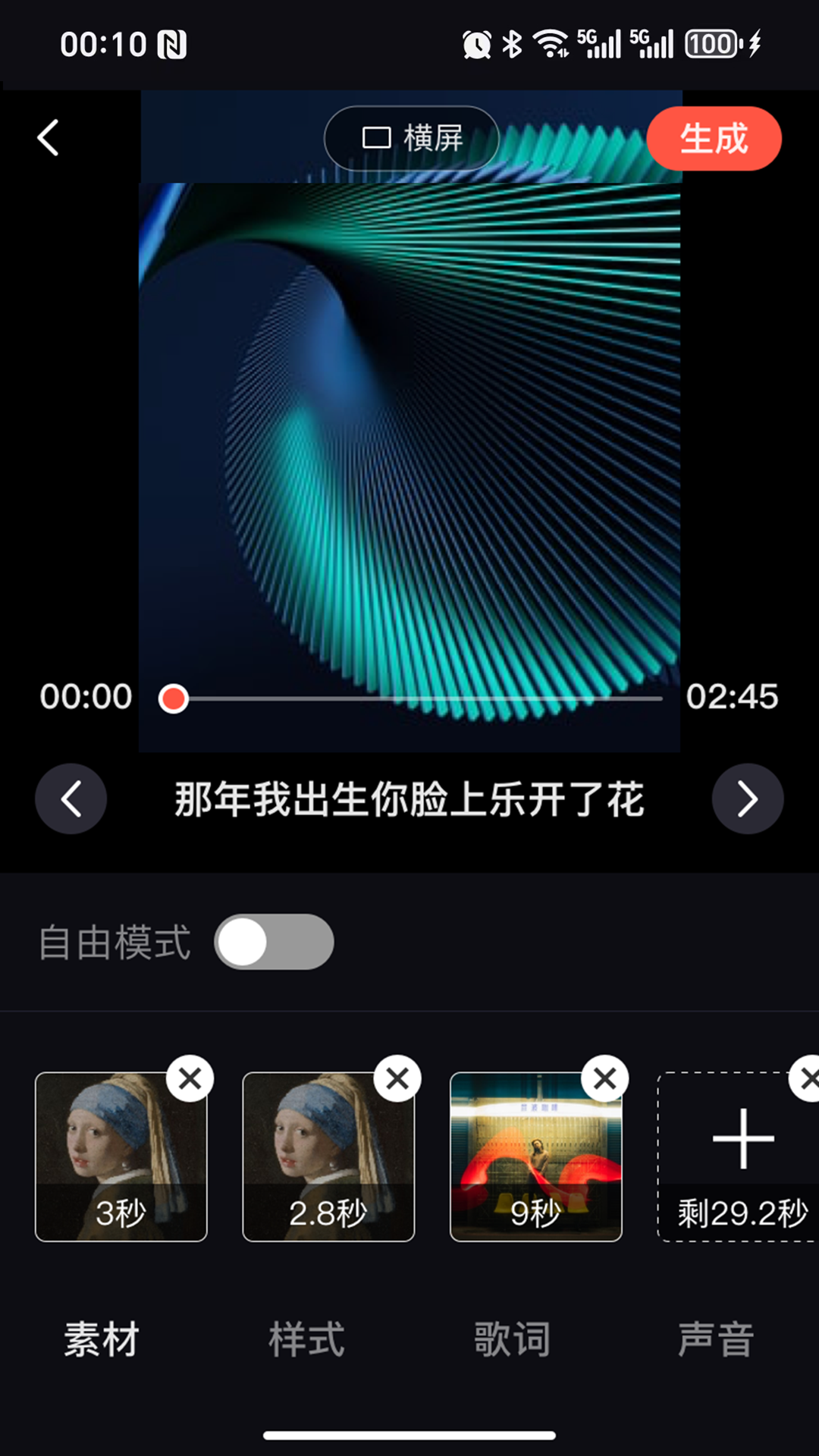
Task: Tap the alarm clock status bar icon
Action: (477, 44)
